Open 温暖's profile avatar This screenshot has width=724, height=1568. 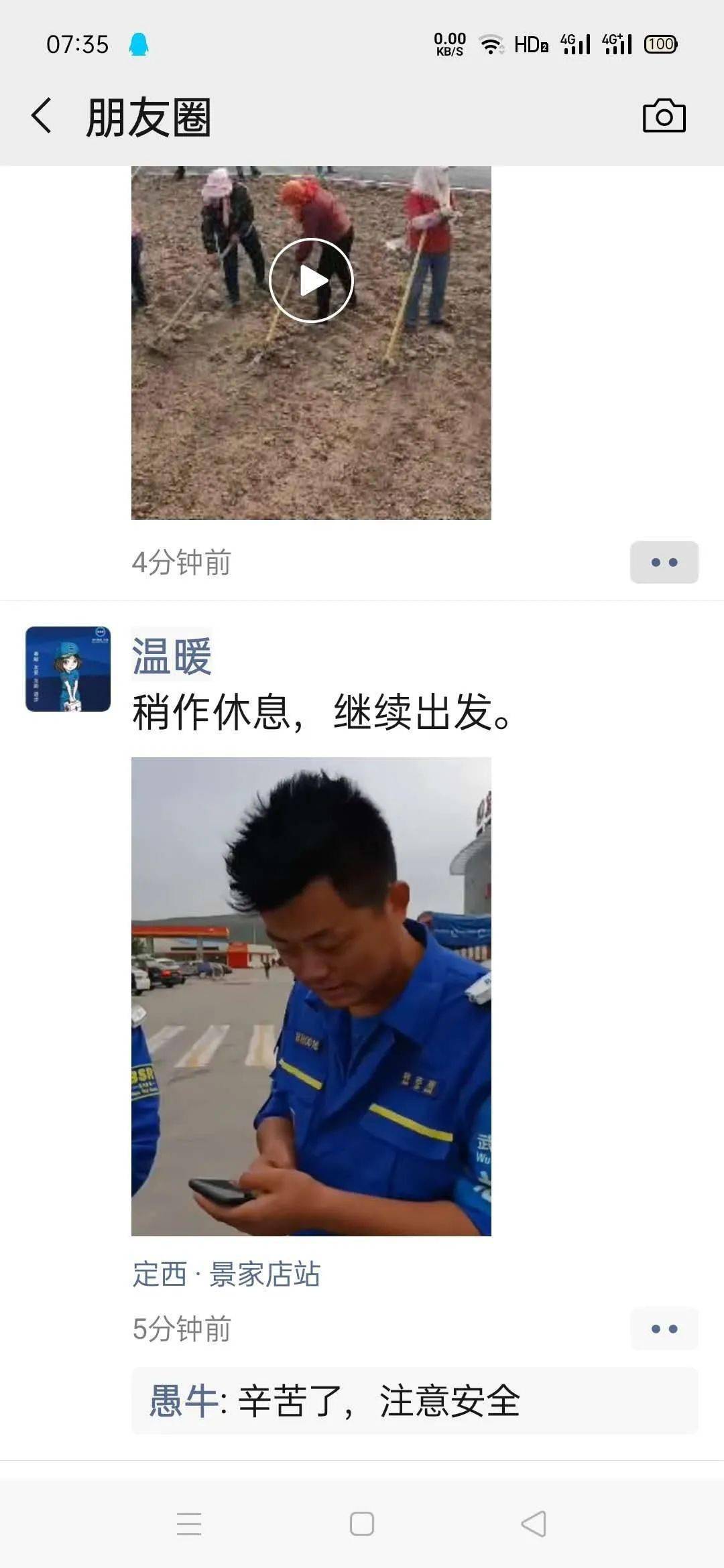68,669
